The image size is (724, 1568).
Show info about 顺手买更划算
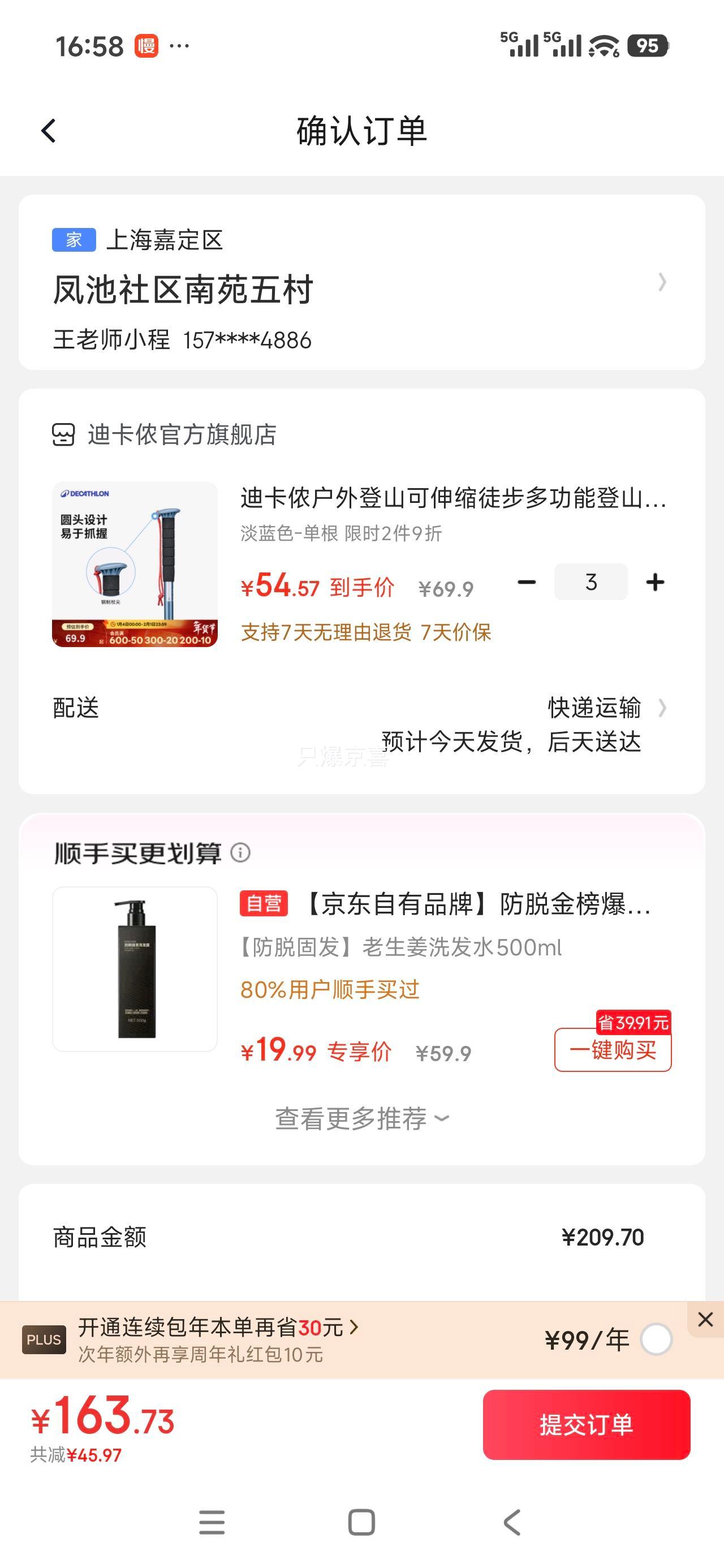pos(240,853)
